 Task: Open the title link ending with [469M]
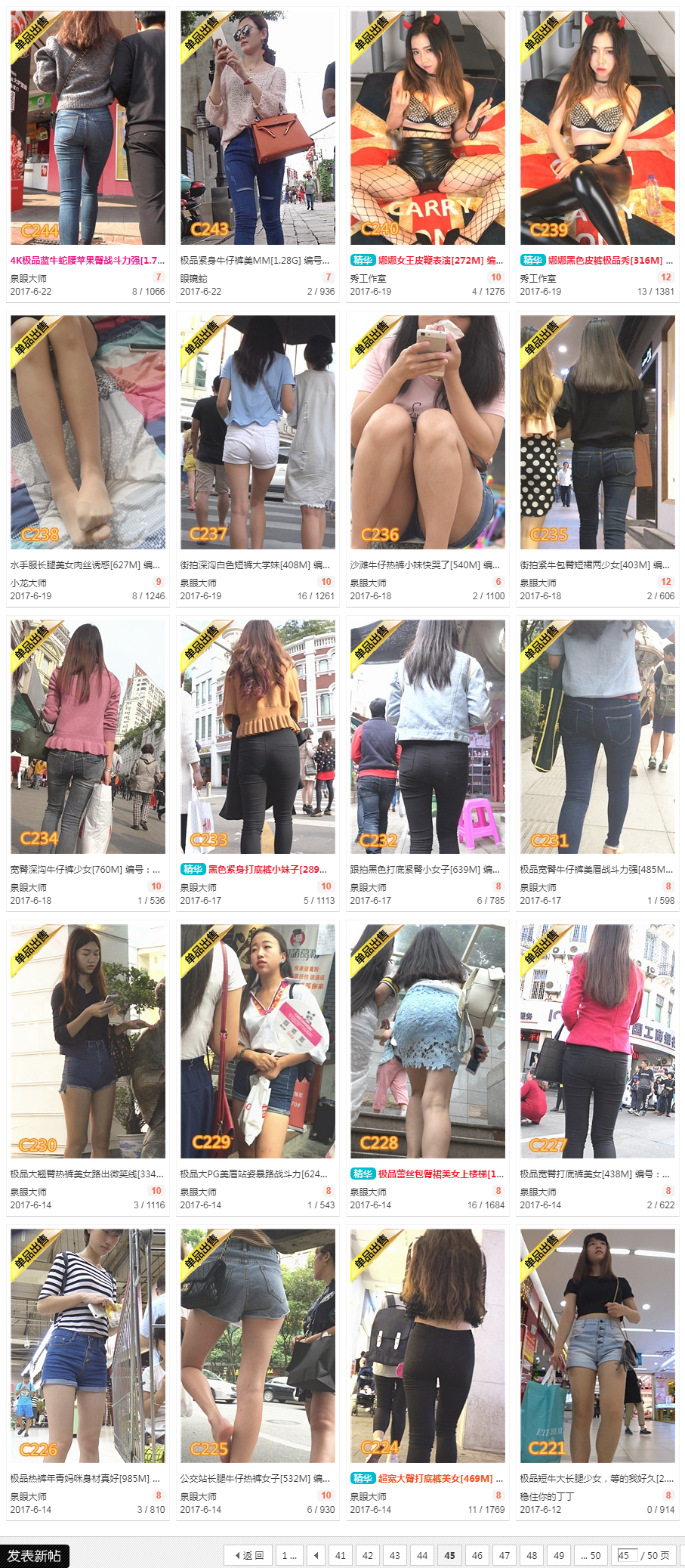[434, 1478]
